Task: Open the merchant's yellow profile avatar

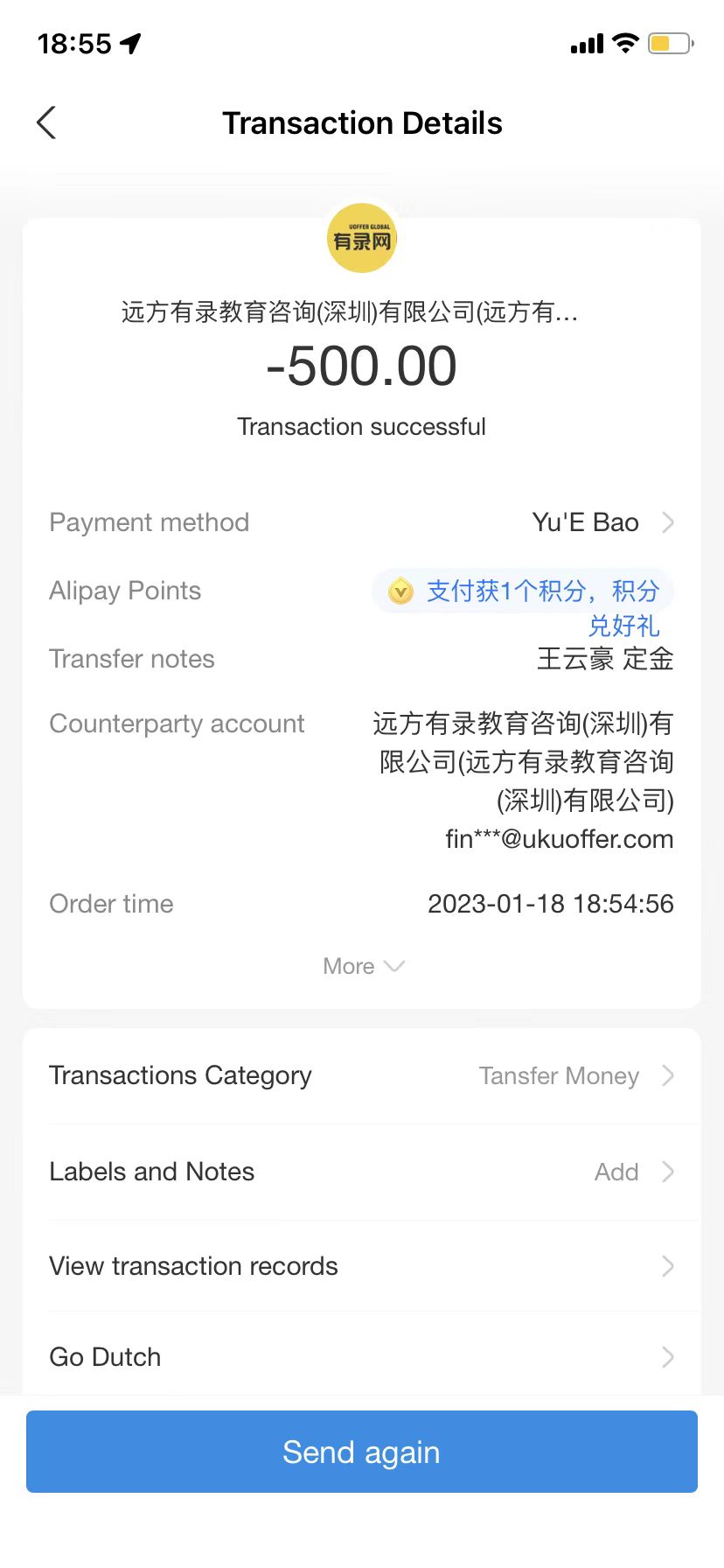Action: [x=362, y=238]
